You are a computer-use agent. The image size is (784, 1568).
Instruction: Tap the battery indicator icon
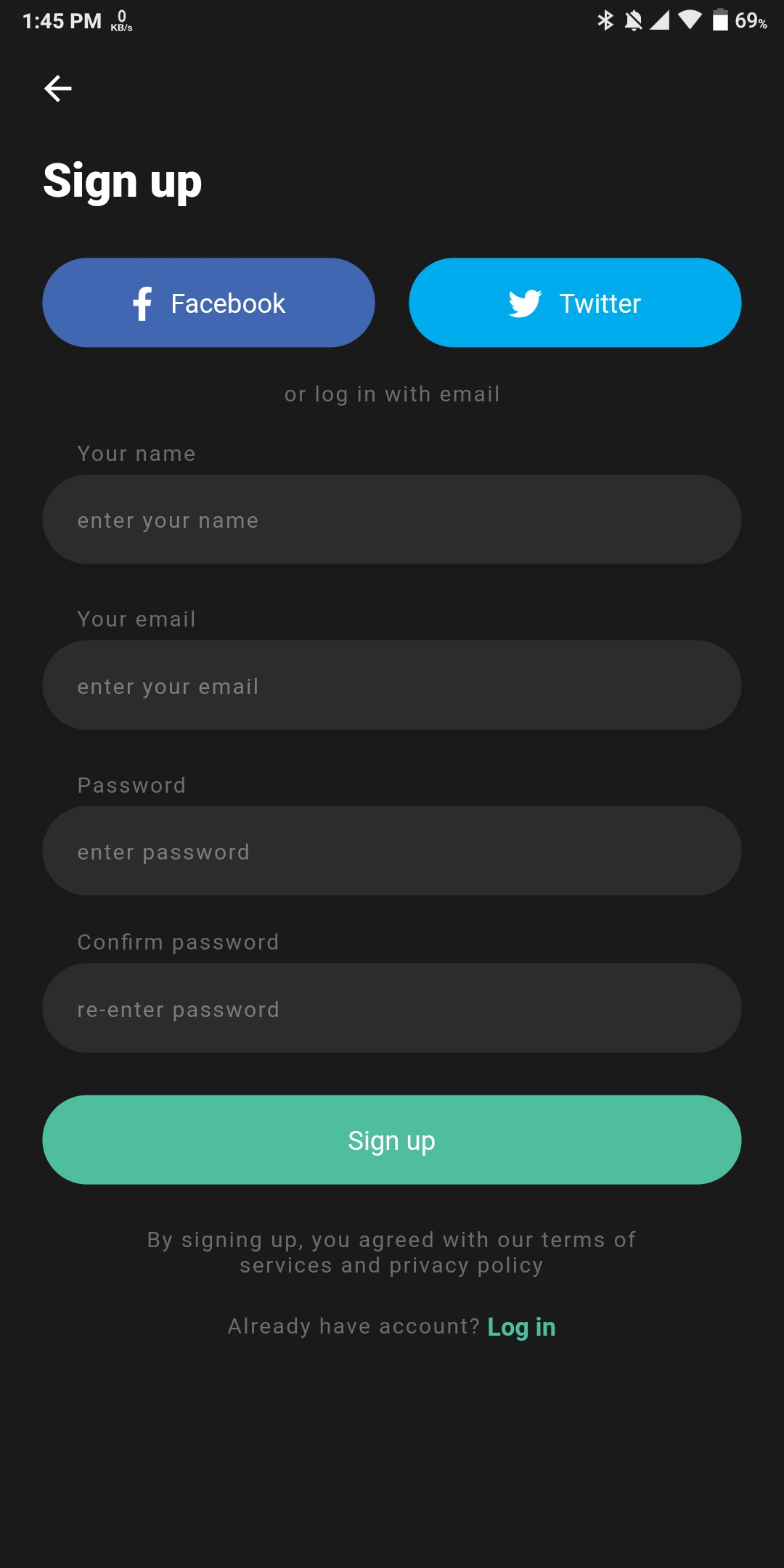pos(719,20)
